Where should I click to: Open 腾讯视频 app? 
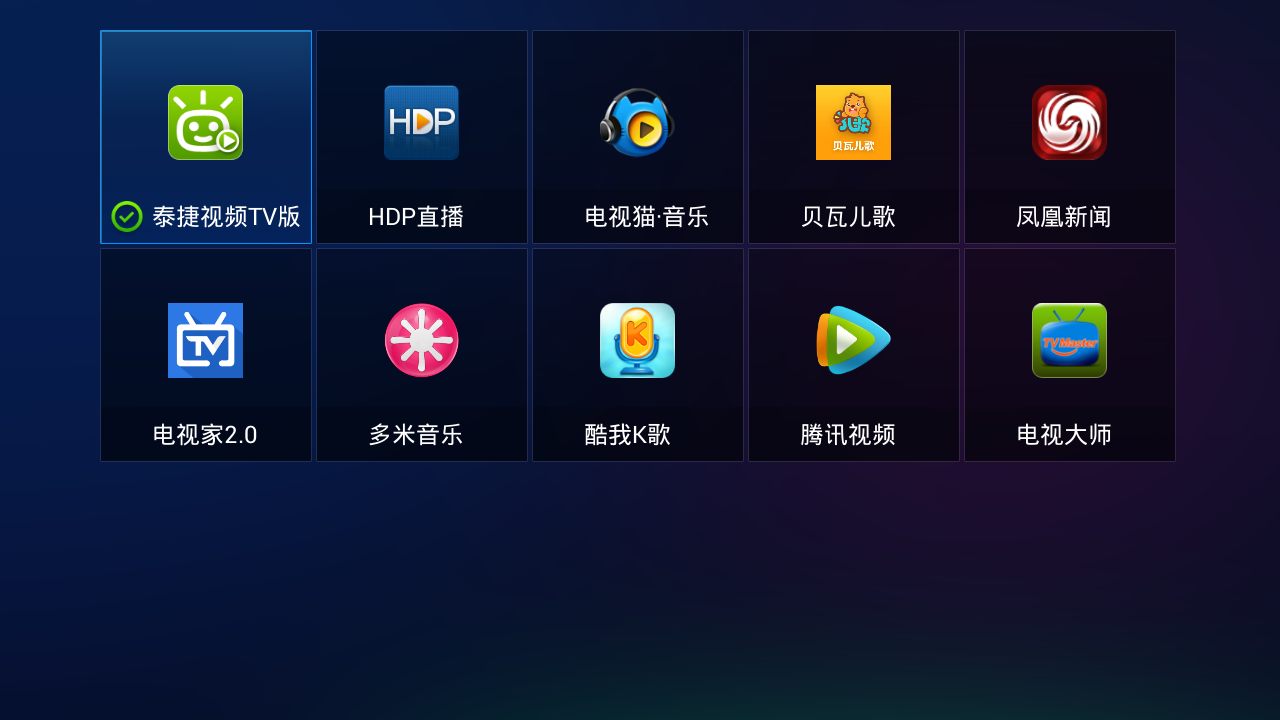coord(853,355)
